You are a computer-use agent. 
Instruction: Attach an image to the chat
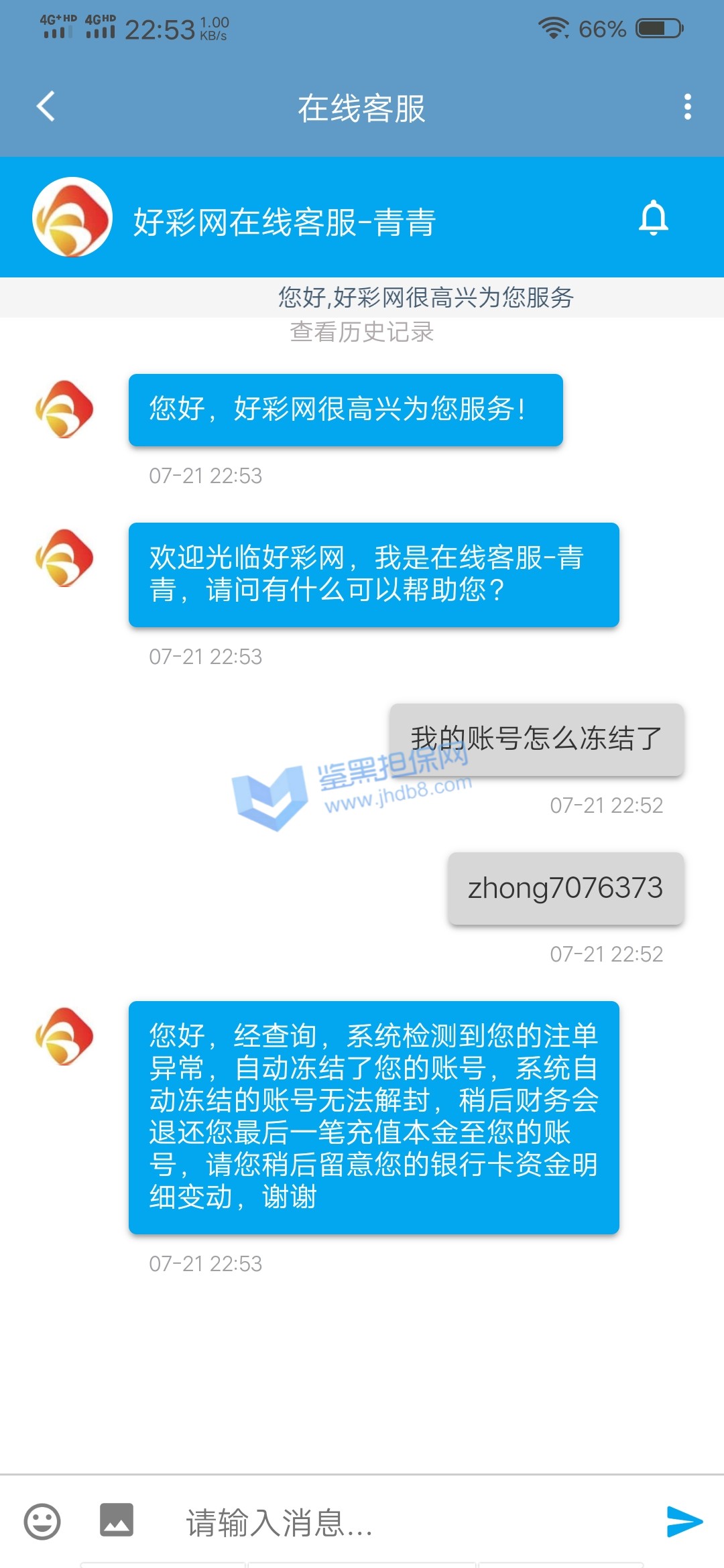(117, 1520)
